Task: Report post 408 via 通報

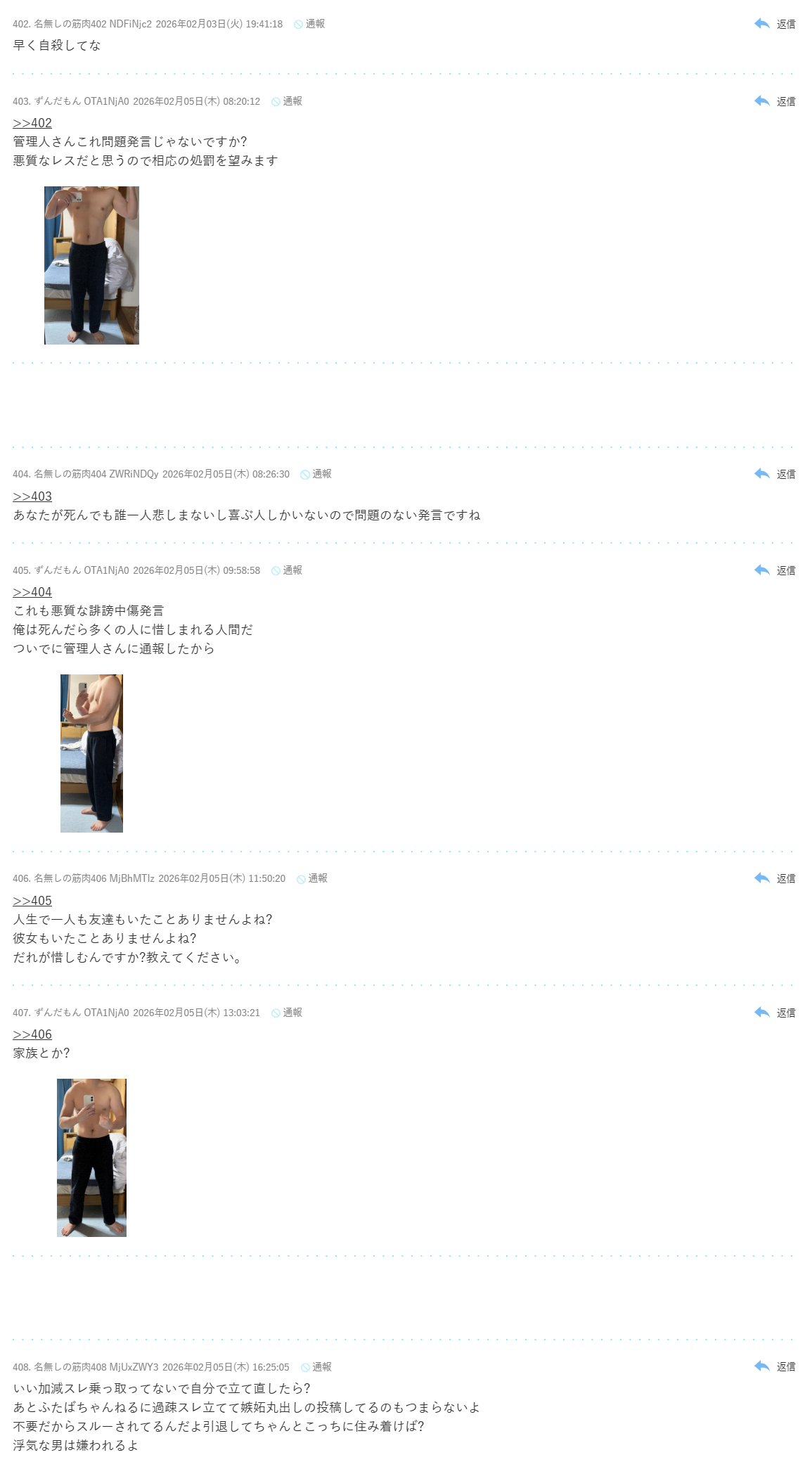Action: tap(316, 1367)
